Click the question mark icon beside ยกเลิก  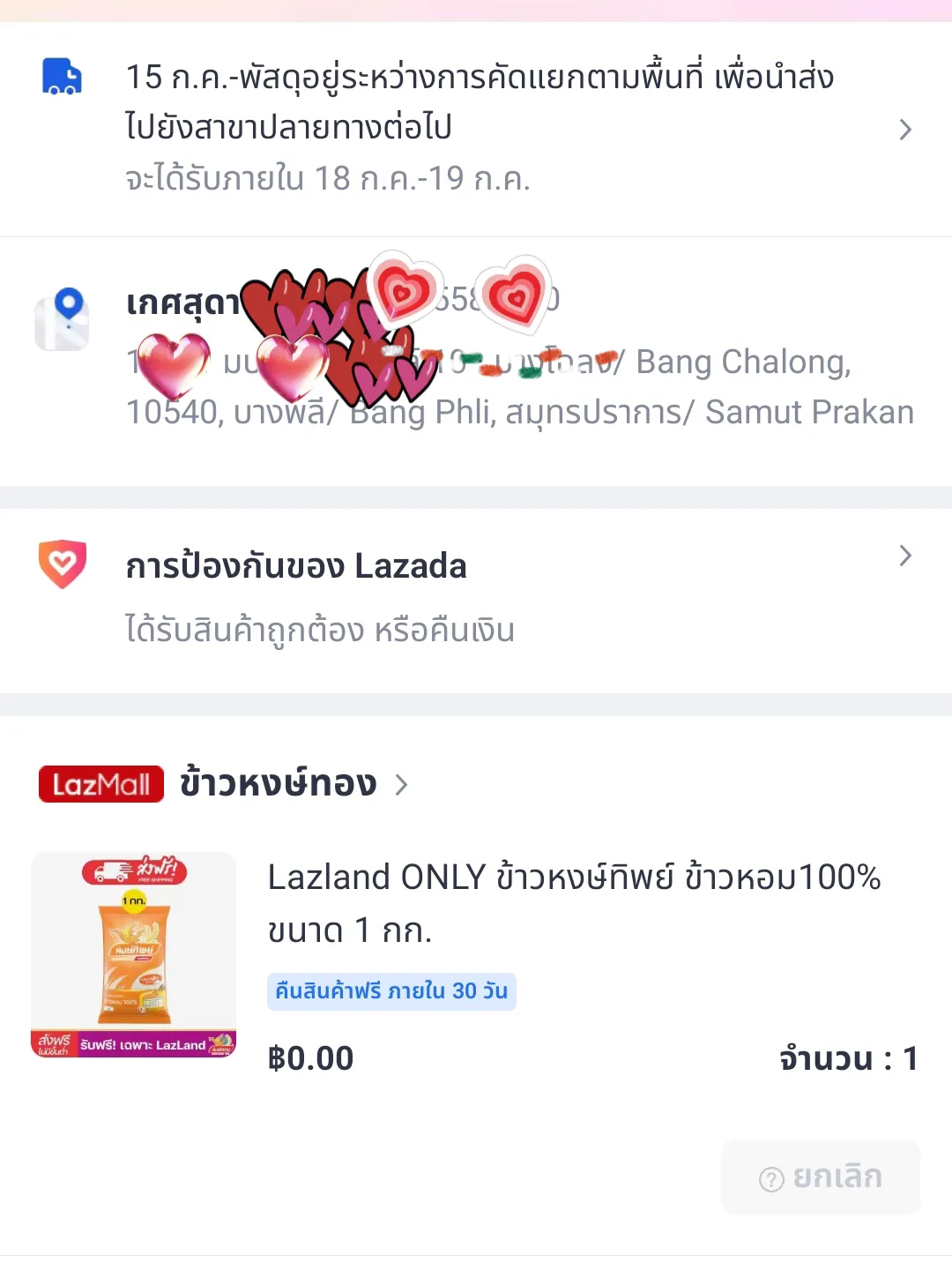771,1177
